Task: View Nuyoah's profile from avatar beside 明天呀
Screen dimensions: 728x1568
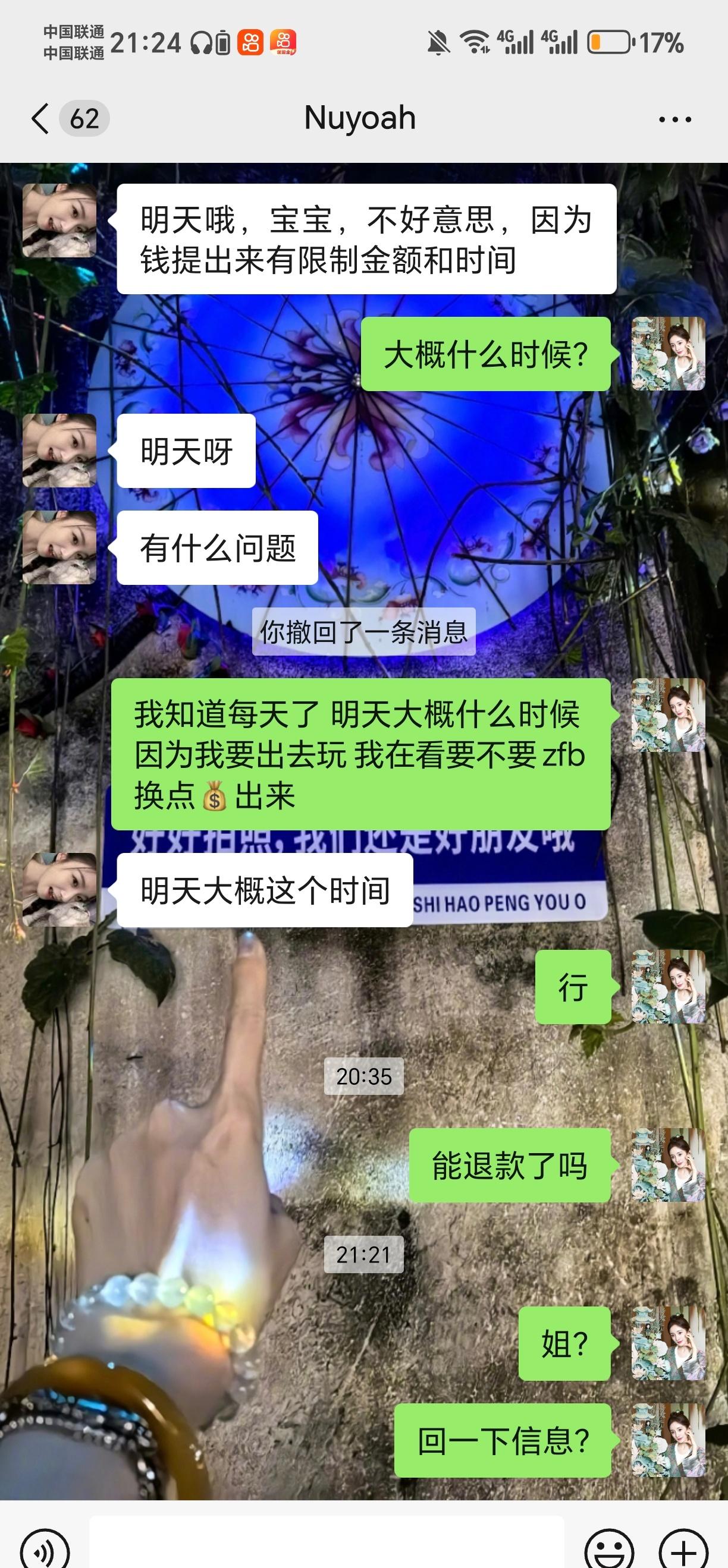Action: (x=59, y=451)
